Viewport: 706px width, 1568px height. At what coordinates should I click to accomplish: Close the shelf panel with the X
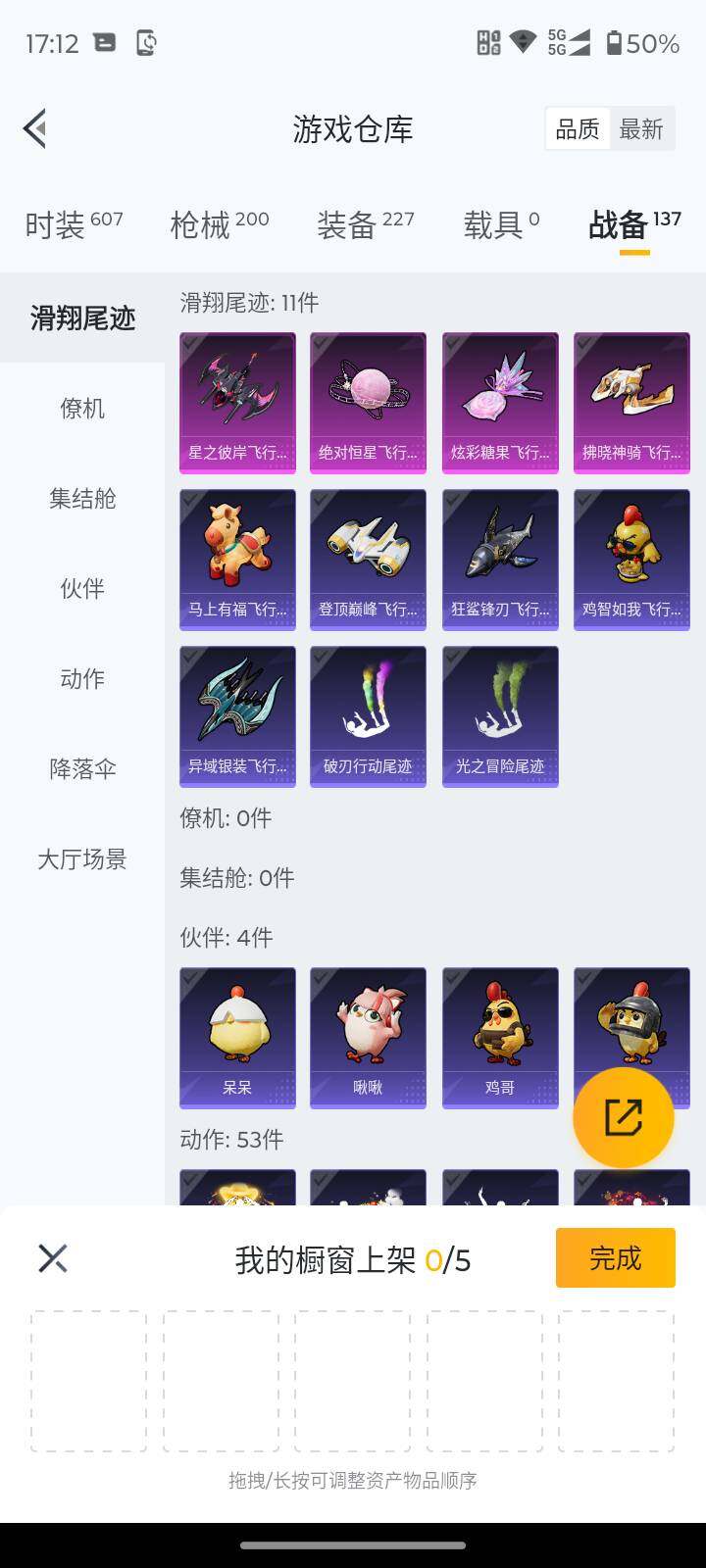(52, 1257)
